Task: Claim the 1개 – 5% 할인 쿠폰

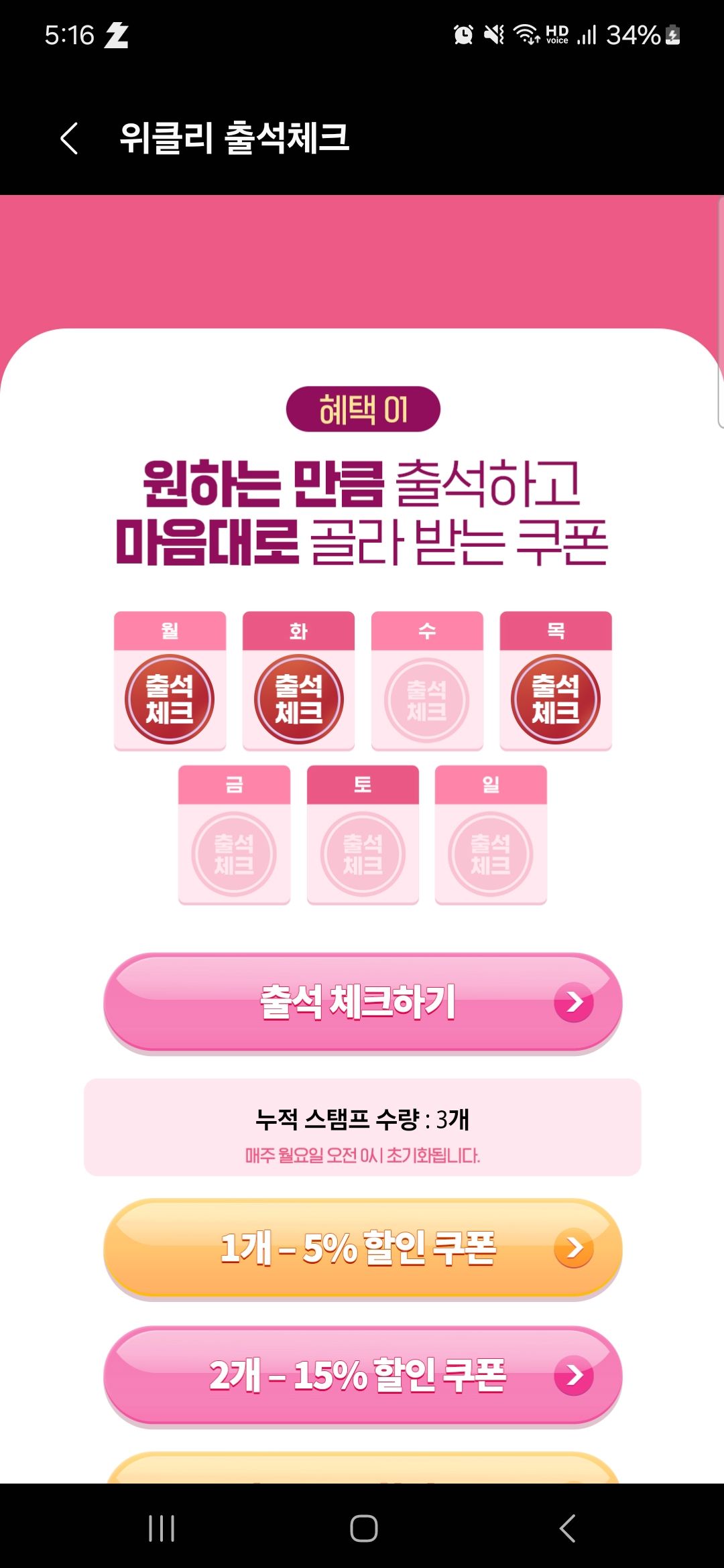Action: (x=362, y=1248)
